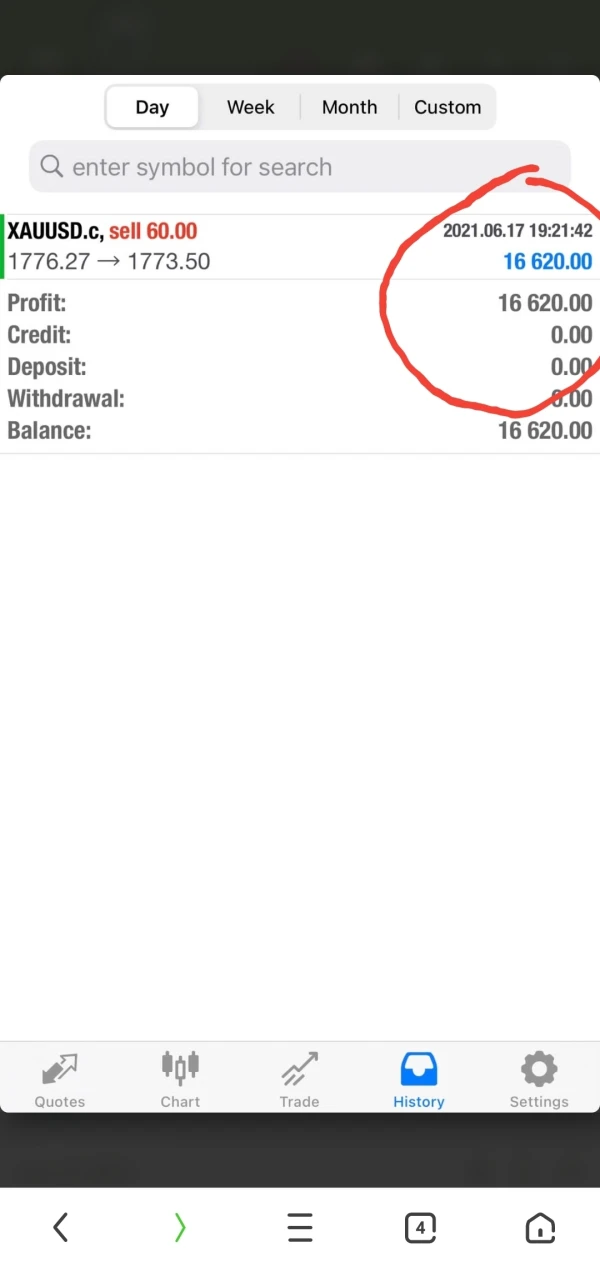The image size is (600, 1267).
Task: Go back to the previous page
Action: (x=60, y=1227)
